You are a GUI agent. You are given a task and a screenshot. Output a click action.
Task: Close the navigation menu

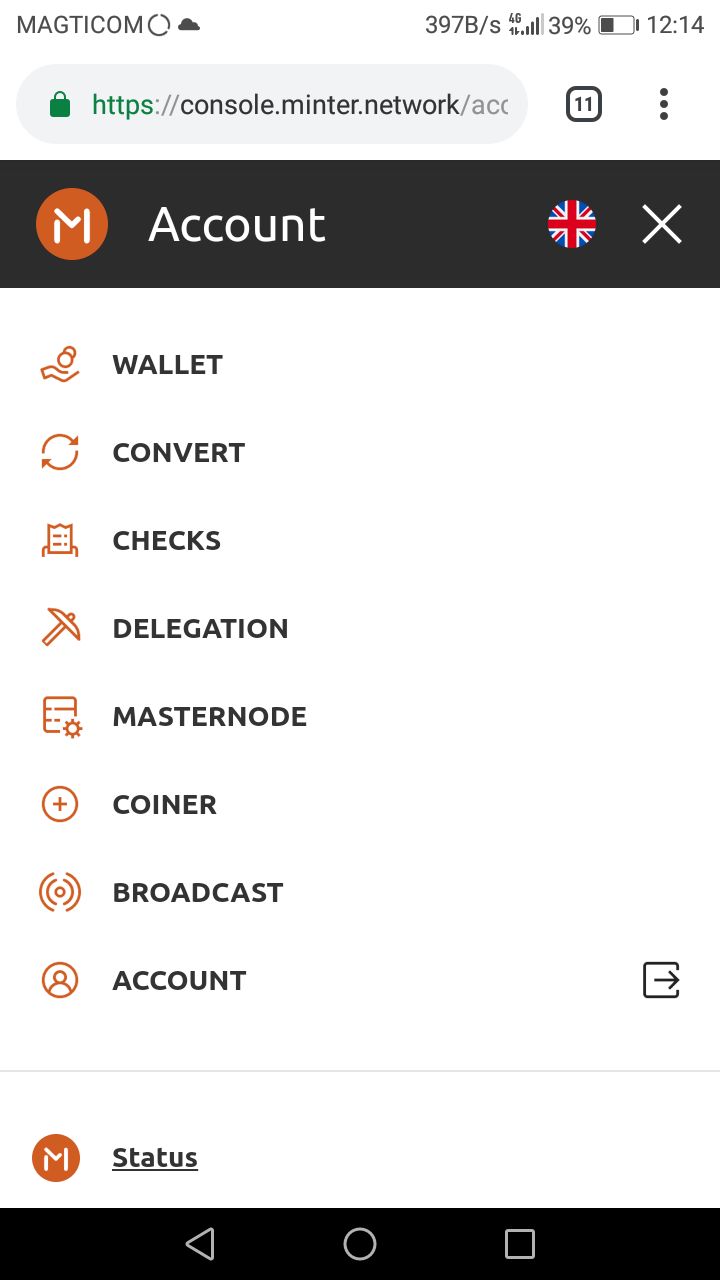pyautogui.click(x=661, y=224)
